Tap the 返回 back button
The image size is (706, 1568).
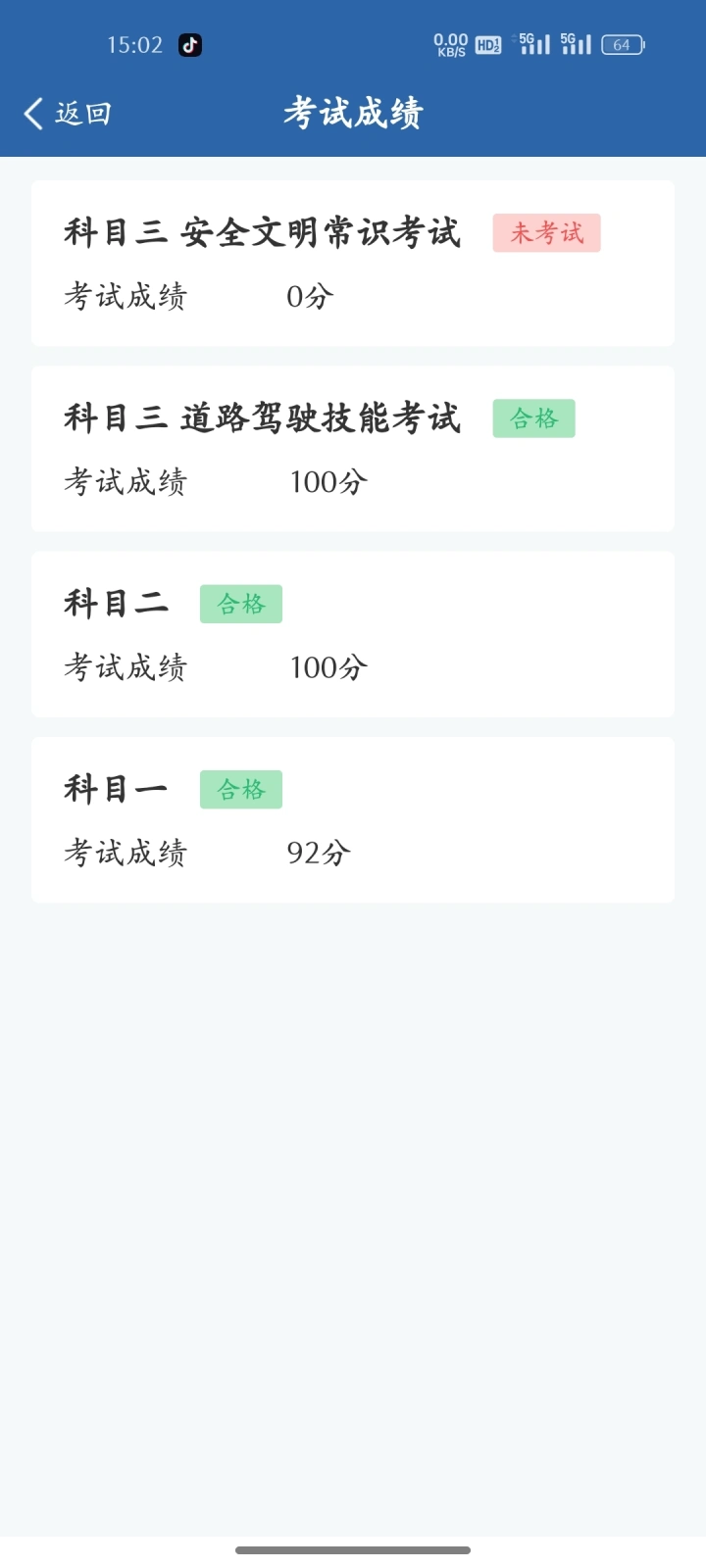(68, 114)
